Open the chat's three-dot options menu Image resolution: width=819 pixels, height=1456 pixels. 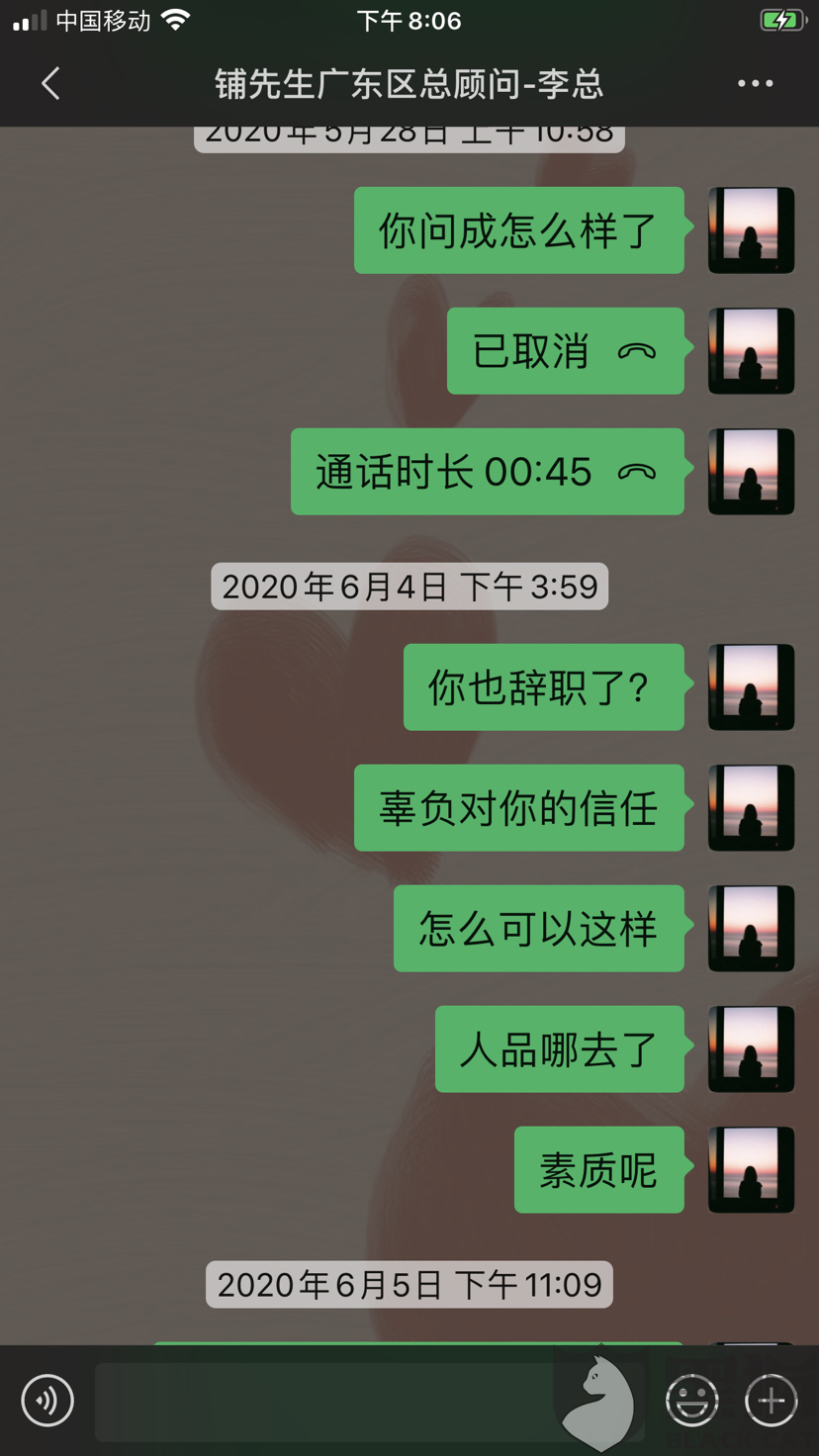click(755, 84)
